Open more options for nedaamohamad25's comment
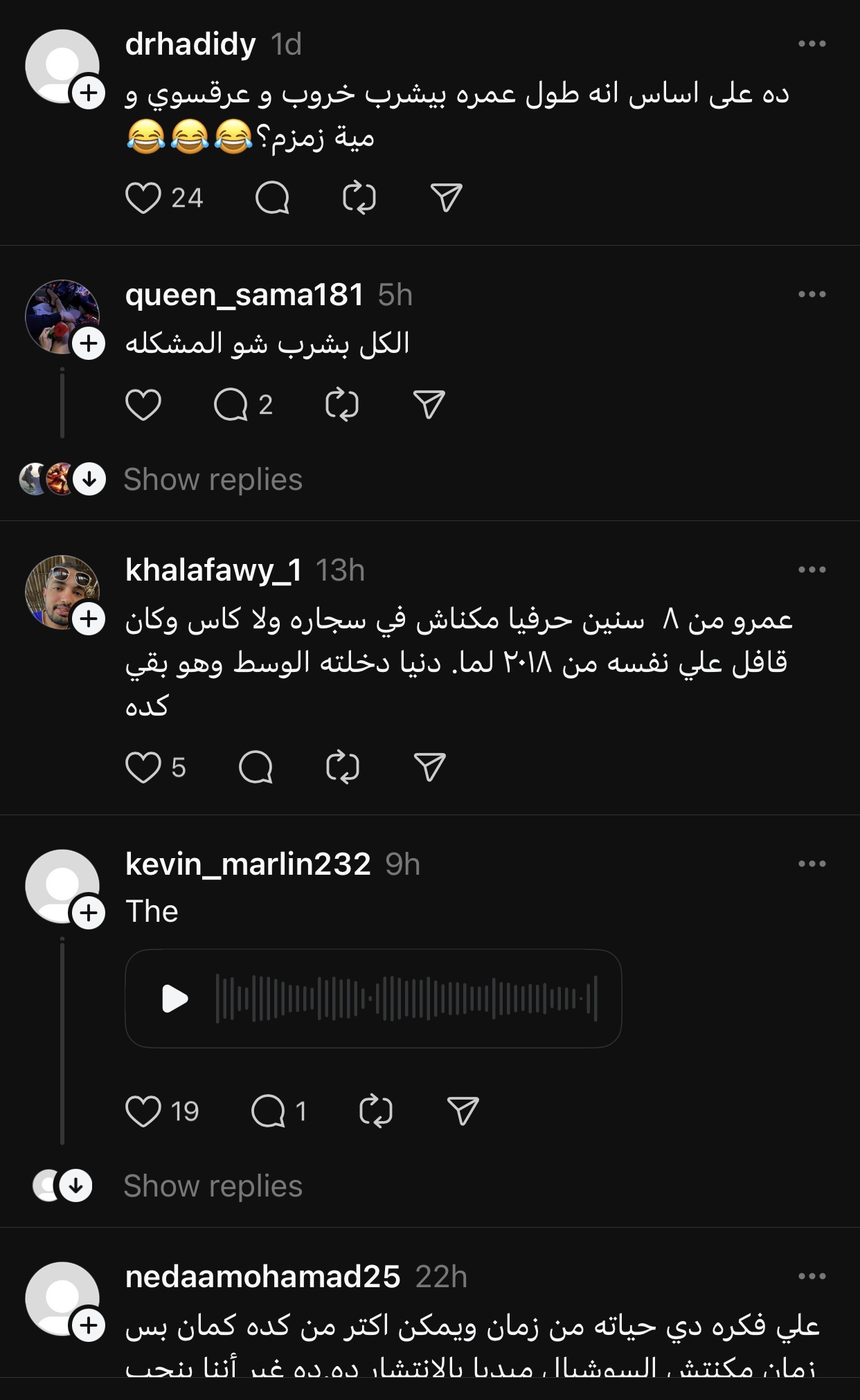This screenshot has height=1400, width=860. click(812, 1276)
